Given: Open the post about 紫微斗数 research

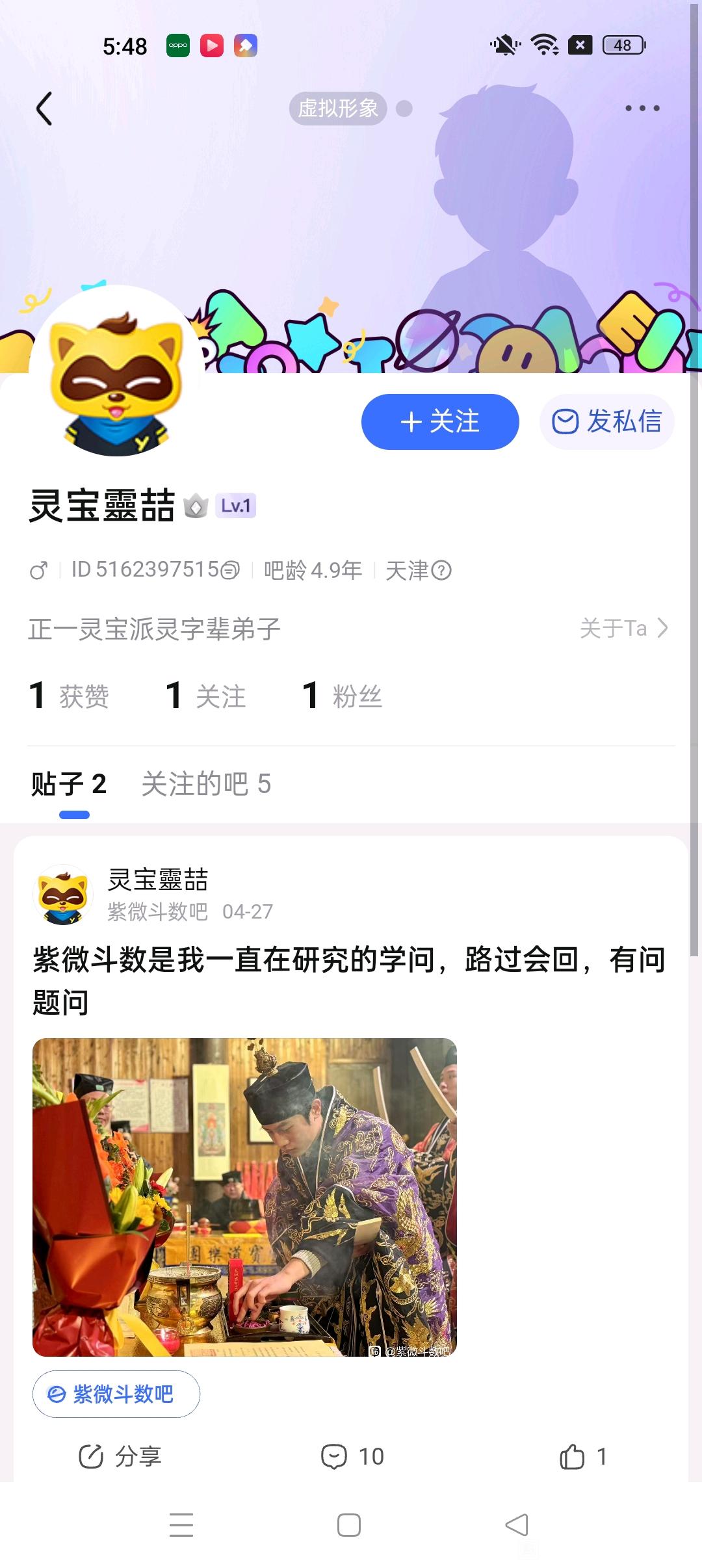Looking at the screenshot, I should (x=349, y=980).
